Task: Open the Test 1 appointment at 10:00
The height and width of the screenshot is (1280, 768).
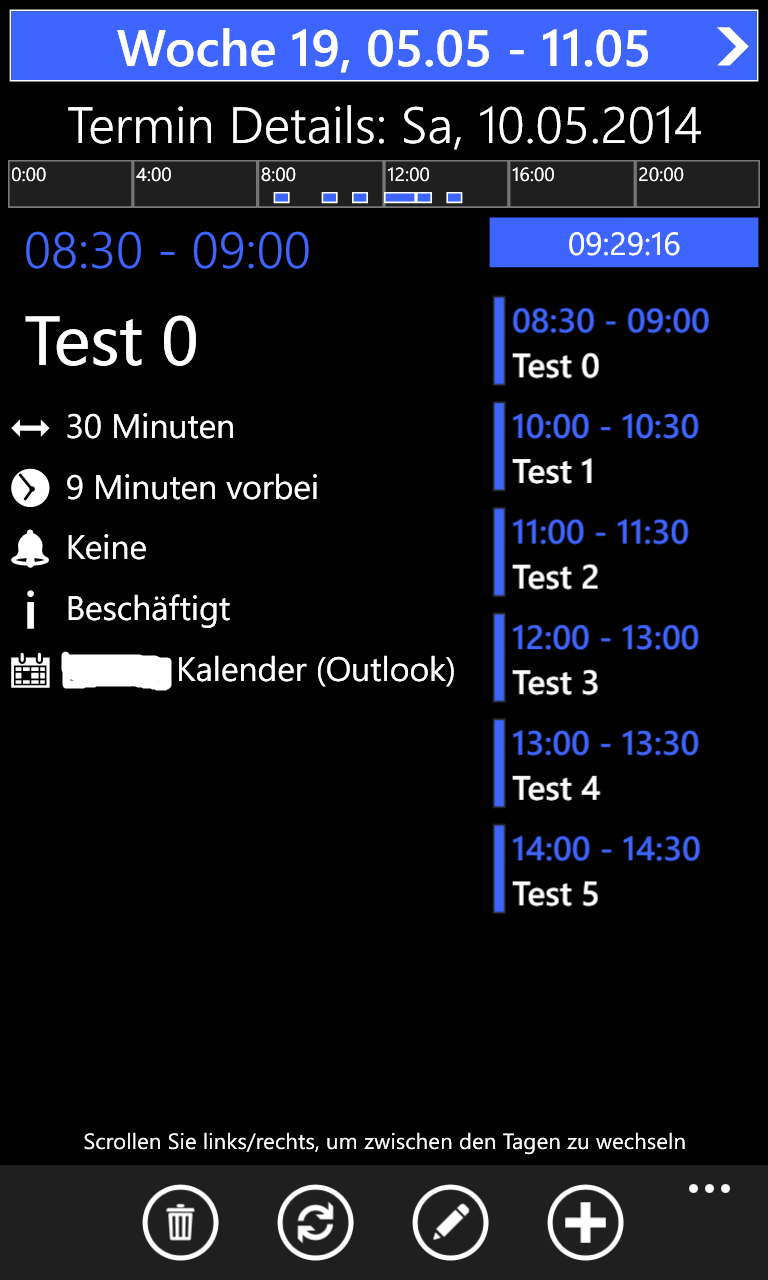Action: pos(625,447)
